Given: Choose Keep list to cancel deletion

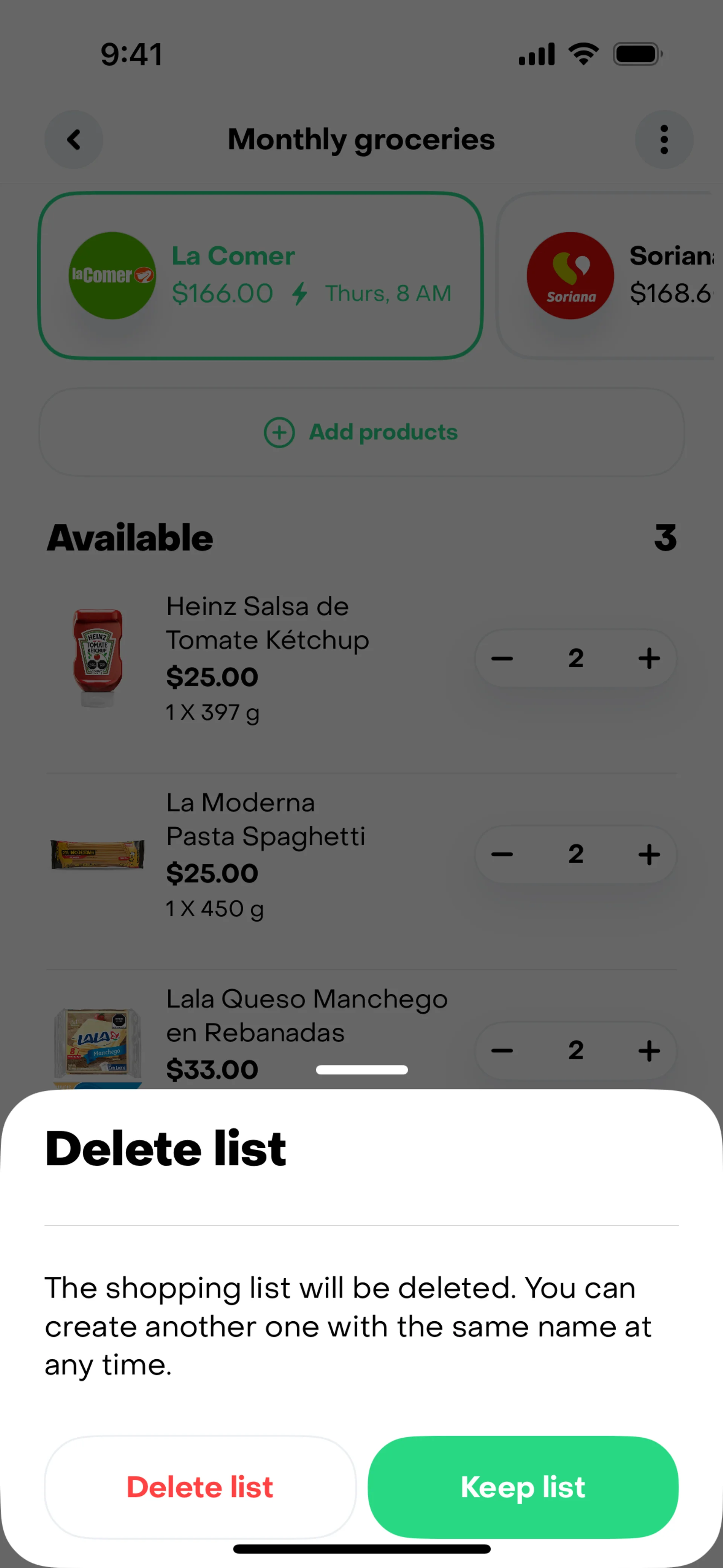Looking at the screenshot, I should tap(523, 1487).
